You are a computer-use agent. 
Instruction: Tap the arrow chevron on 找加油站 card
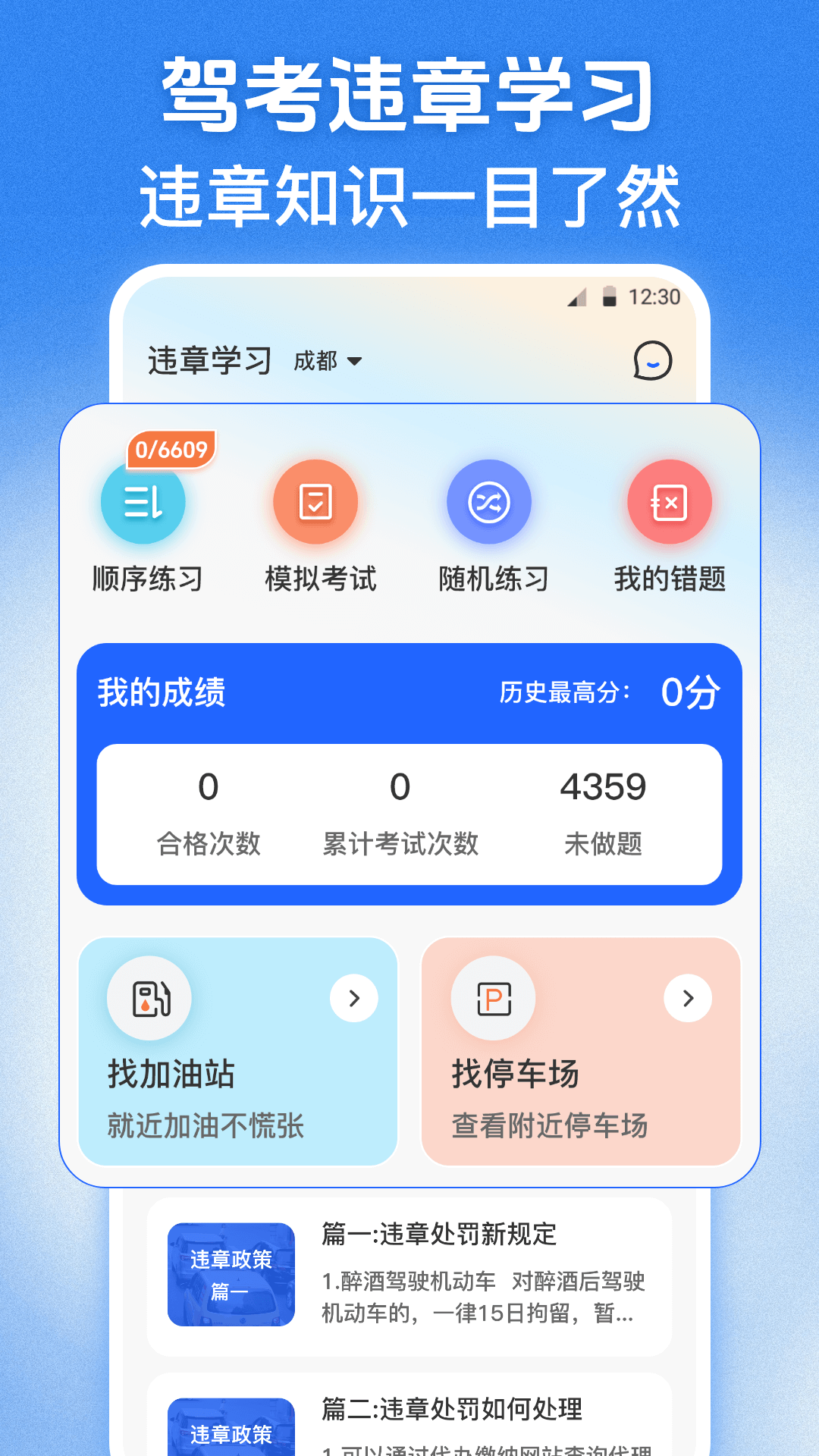click(x=352, y=999)
